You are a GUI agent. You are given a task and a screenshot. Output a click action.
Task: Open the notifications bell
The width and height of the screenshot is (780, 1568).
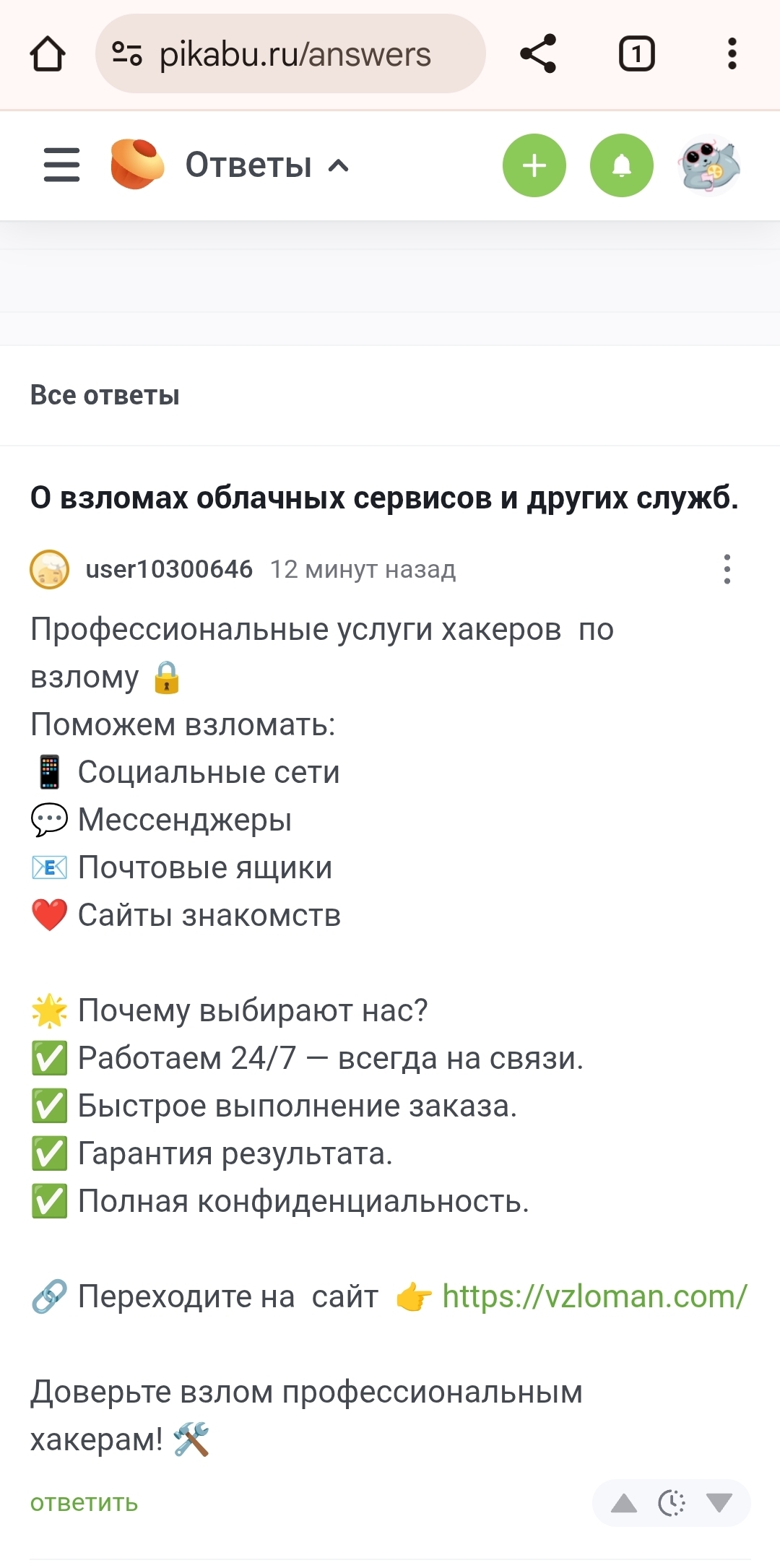(x=622, y=165)
